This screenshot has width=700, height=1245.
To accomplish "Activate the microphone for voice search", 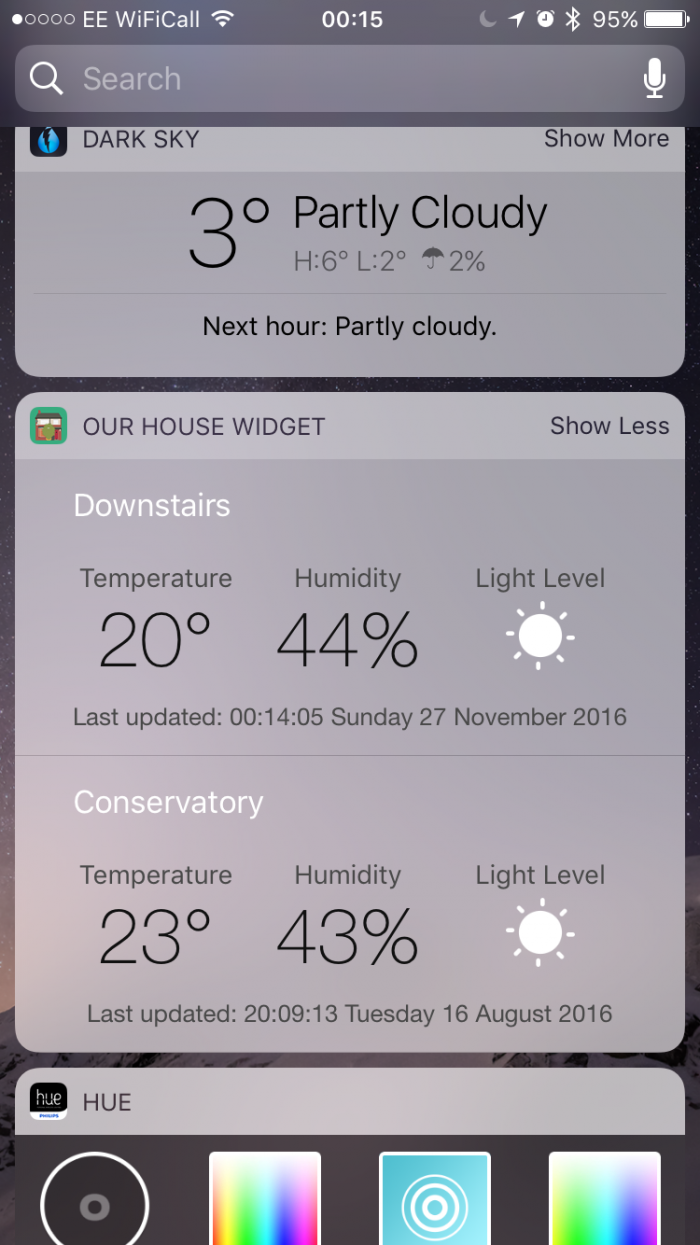I will click(x=654, y=79).
